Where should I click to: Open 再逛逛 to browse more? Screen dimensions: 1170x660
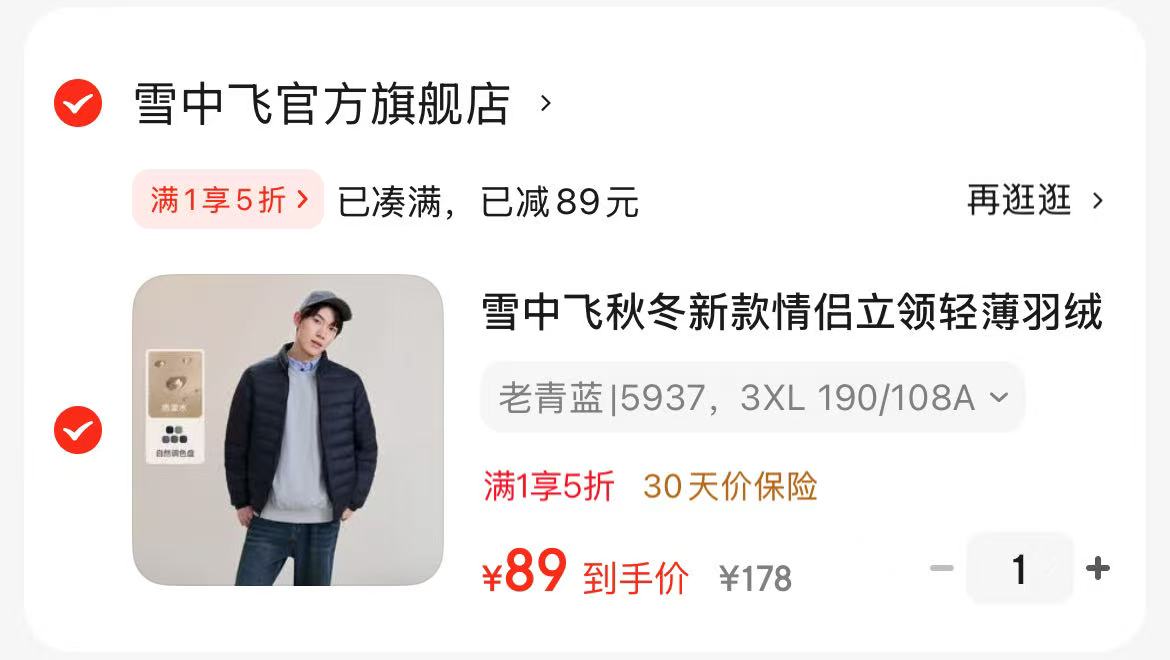[1034, 200]
